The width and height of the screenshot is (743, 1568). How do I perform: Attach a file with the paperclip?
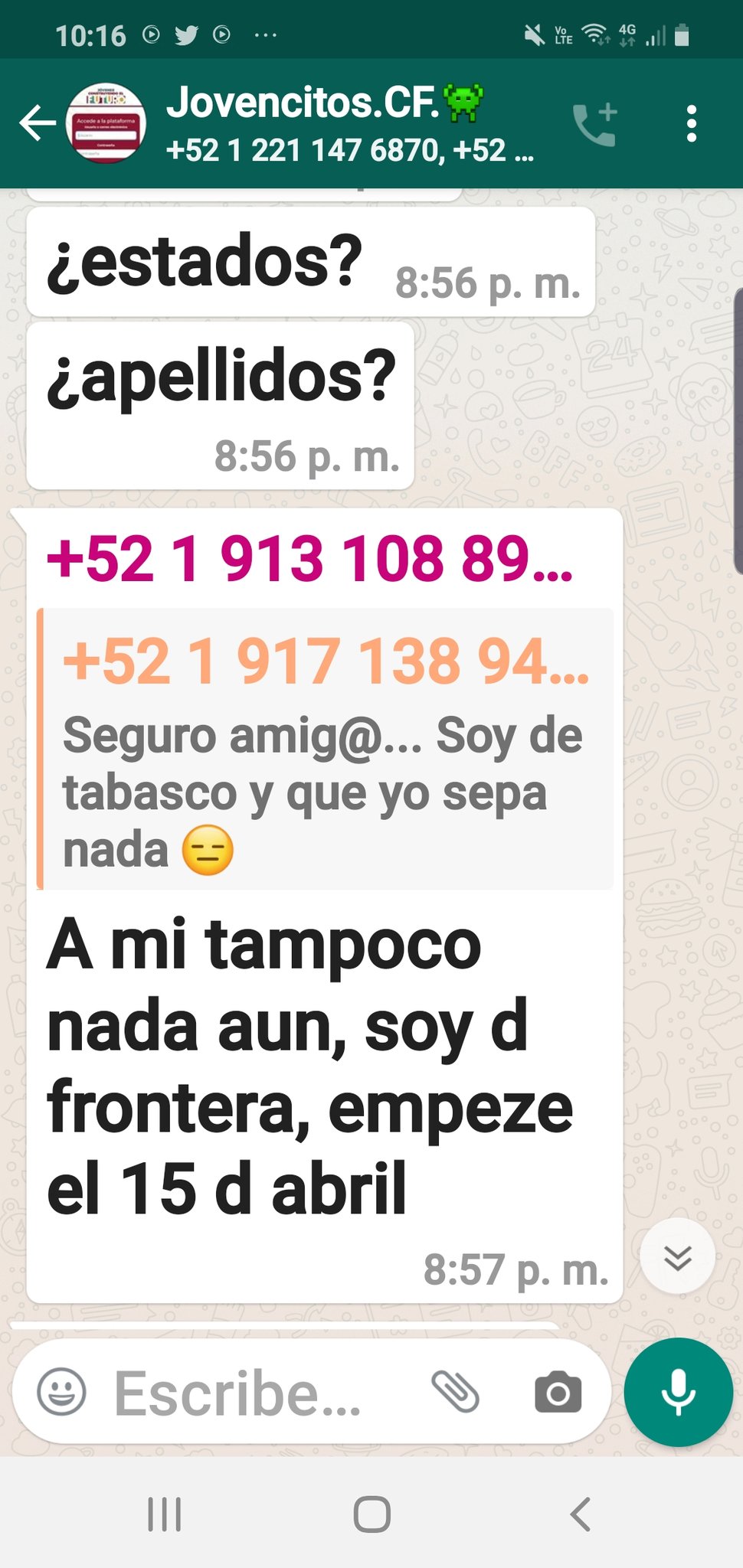pyautogui.click(x=456, y=1391)
